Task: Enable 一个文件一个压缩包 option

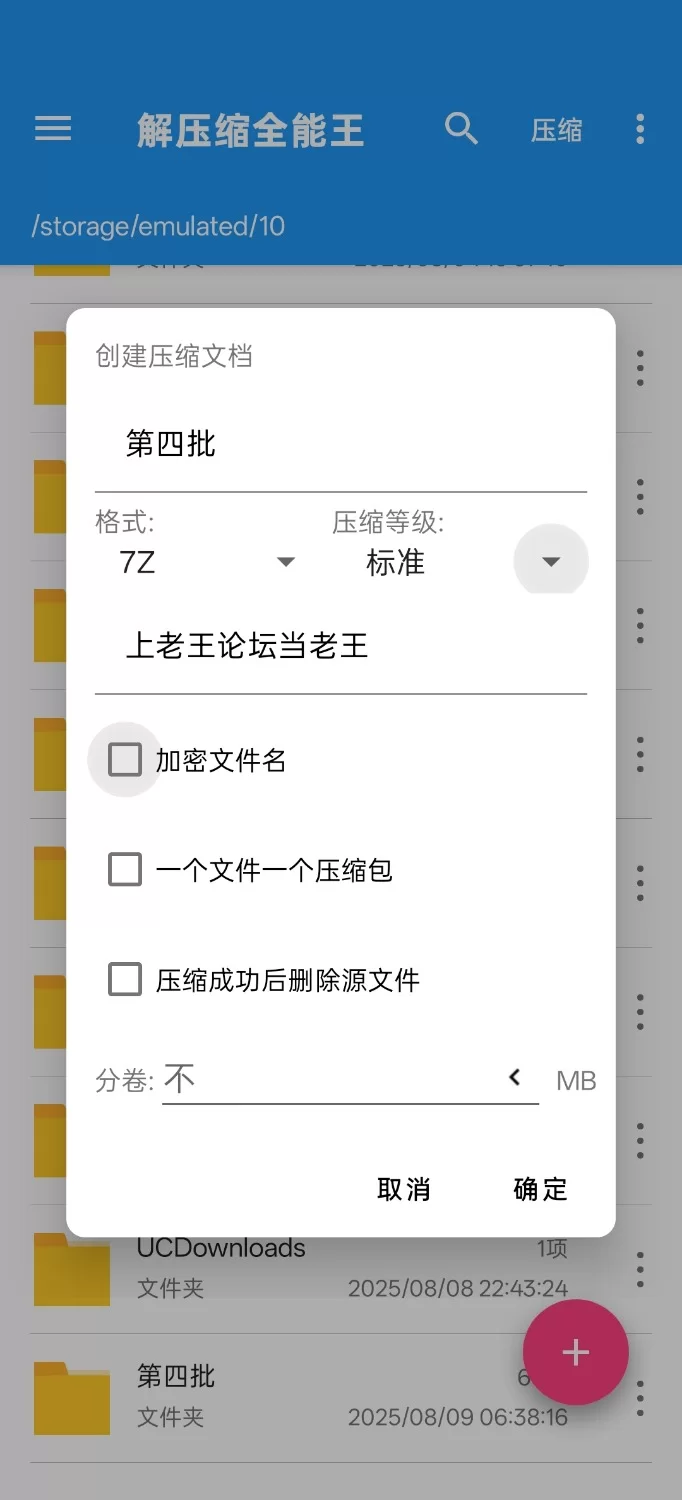Action: (125, 870)
